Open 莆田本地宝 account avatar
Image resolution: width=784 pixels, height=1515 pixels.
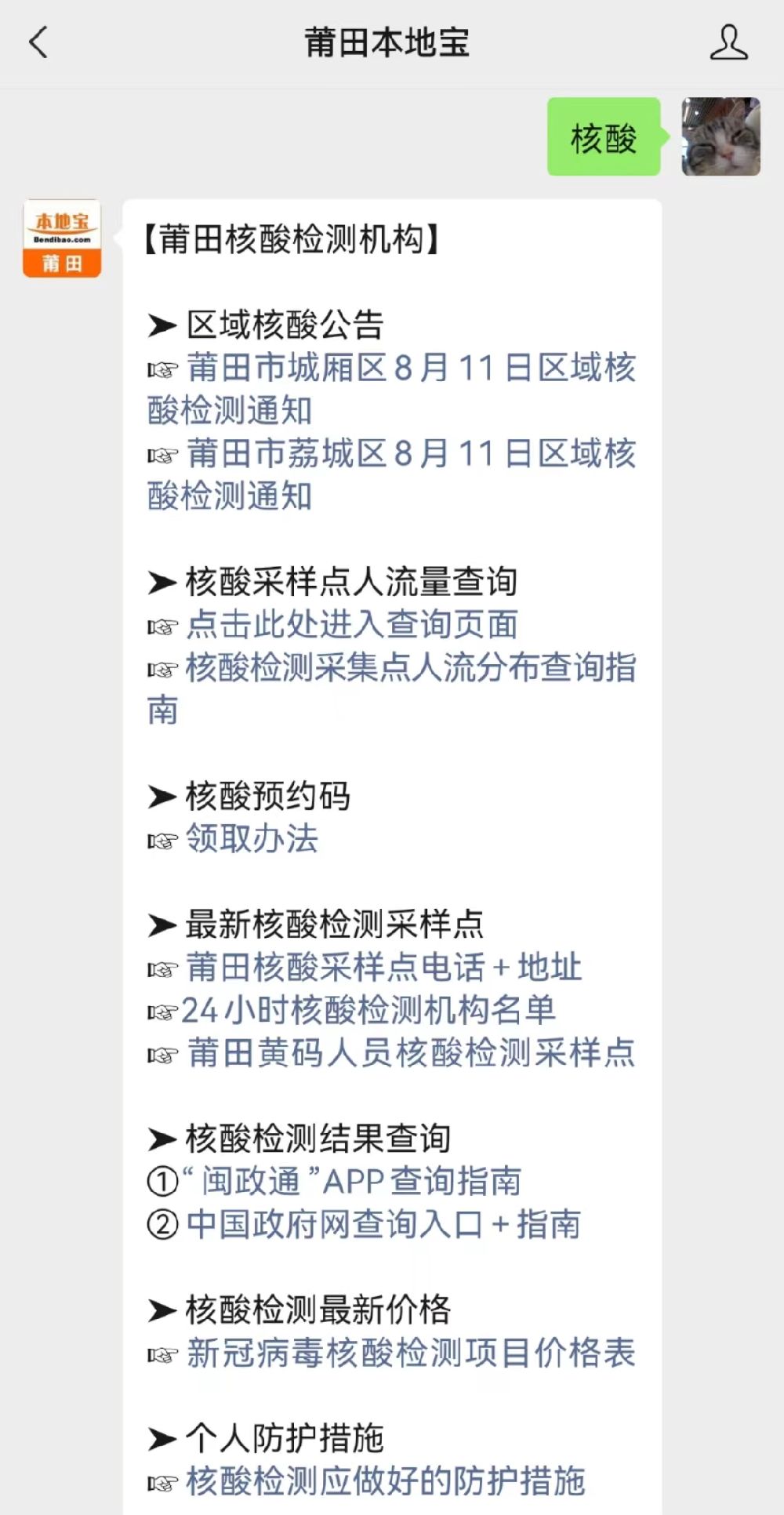click(x=62, y=238)
